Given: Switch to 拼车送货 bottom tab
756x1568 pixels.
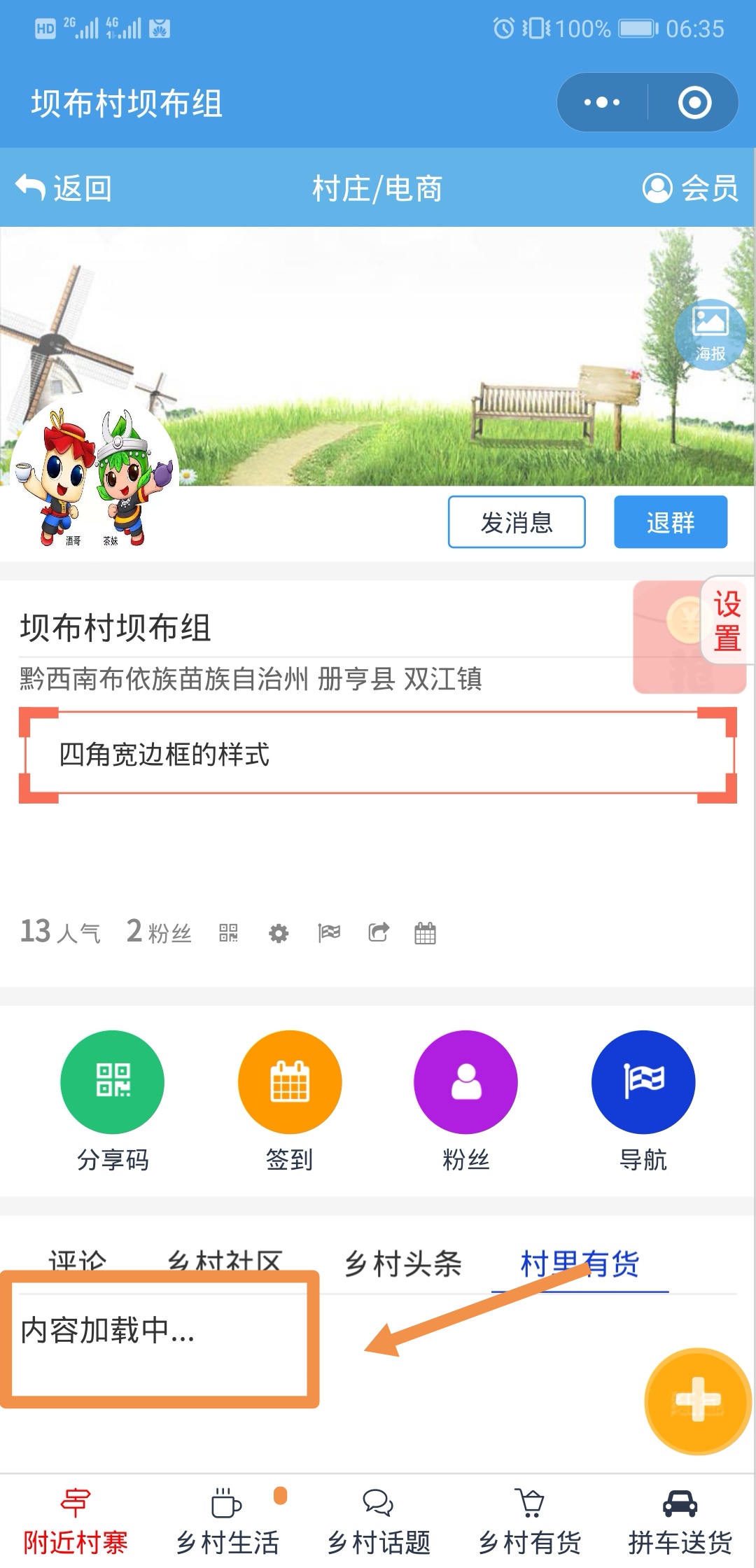Looking at the screenshot, I should (x=680, y=1523).
